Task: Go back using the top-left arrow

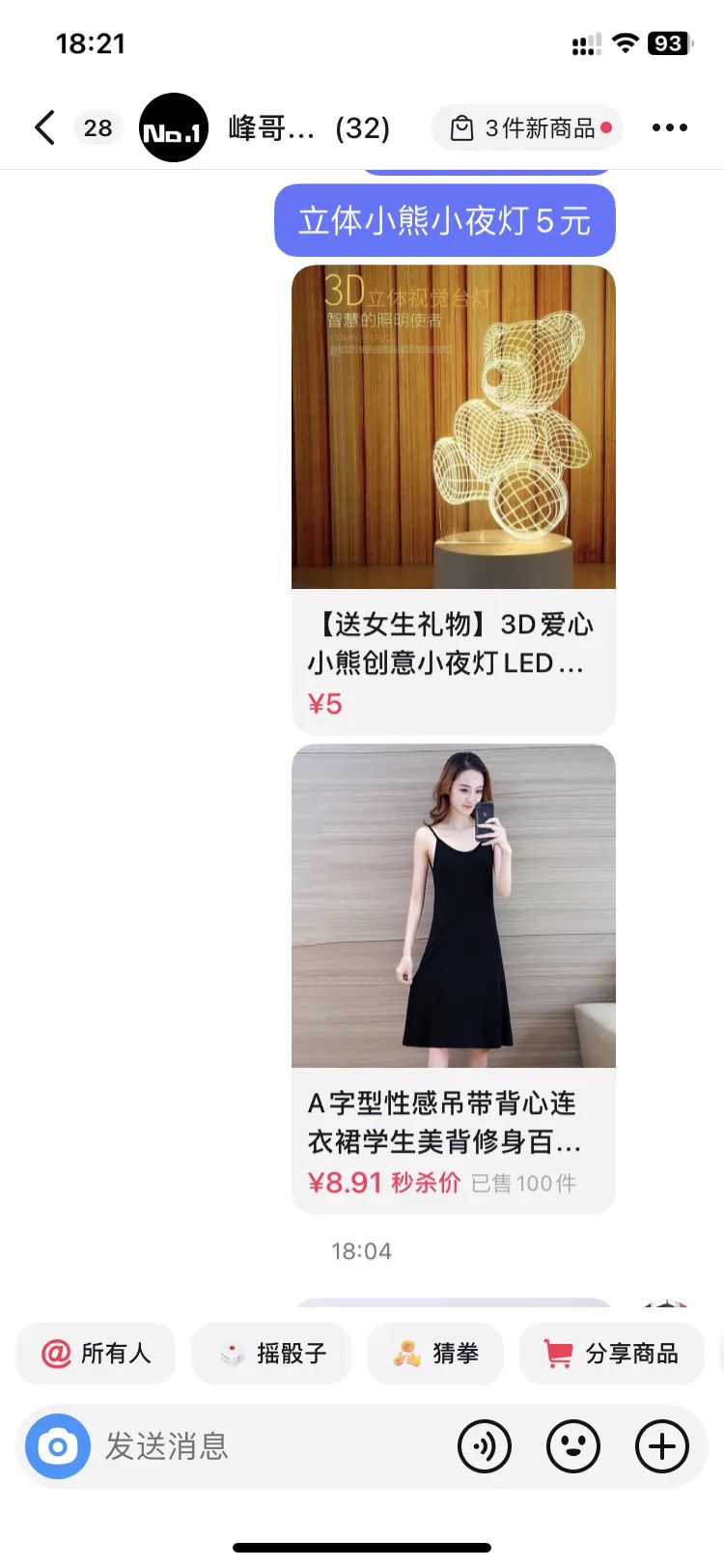Action: tap(44, 127)
